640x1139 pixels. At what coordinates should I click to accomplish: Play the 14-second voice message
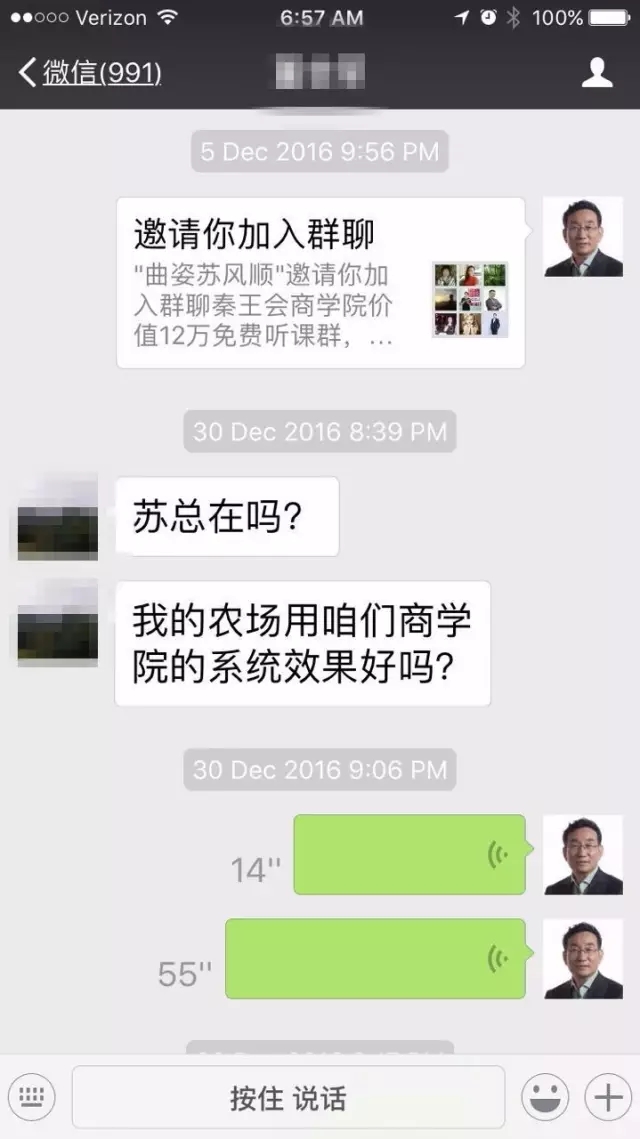pyautogui.click(x=410, y=854)
